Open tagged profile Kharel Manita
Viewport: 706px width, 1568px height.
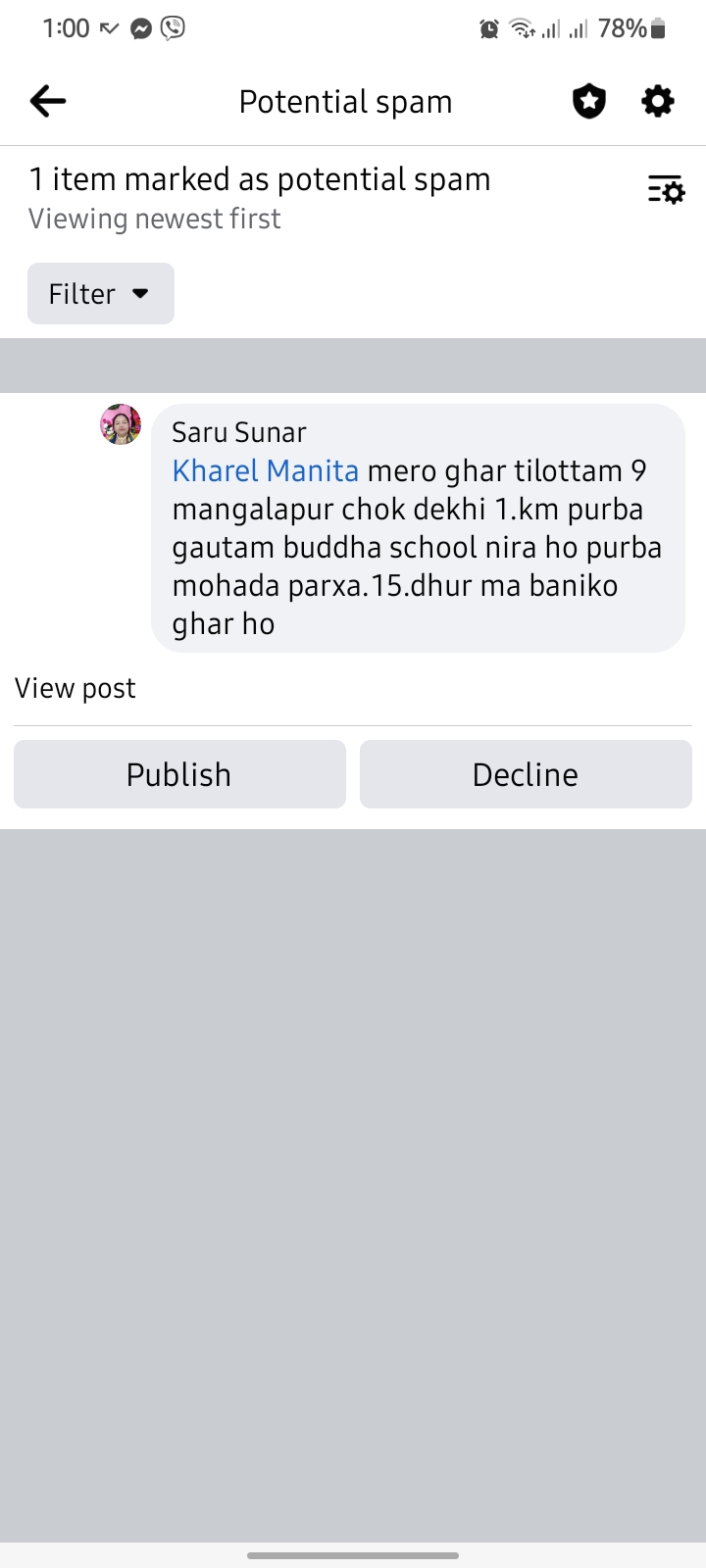pos(266,471)
